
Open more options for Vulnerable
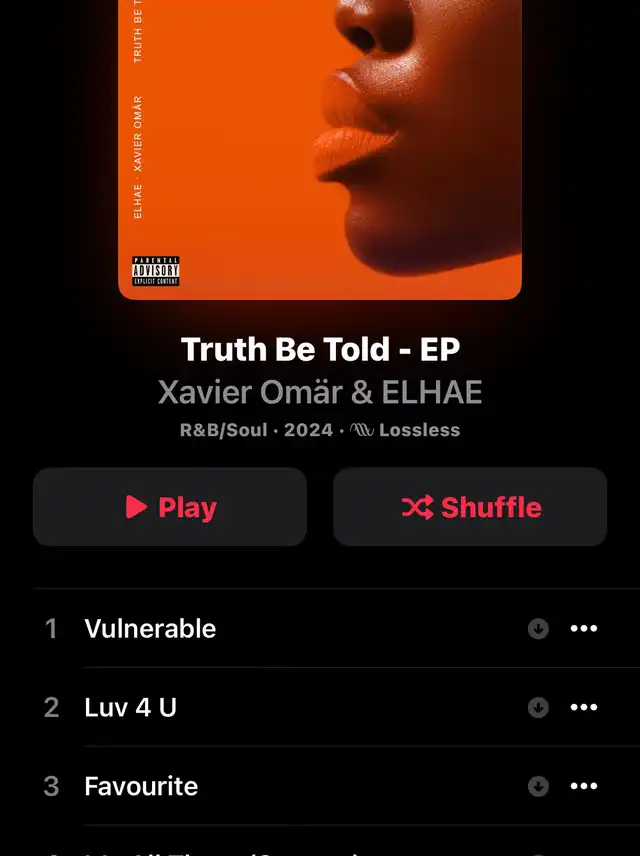[x=584, y=628]
